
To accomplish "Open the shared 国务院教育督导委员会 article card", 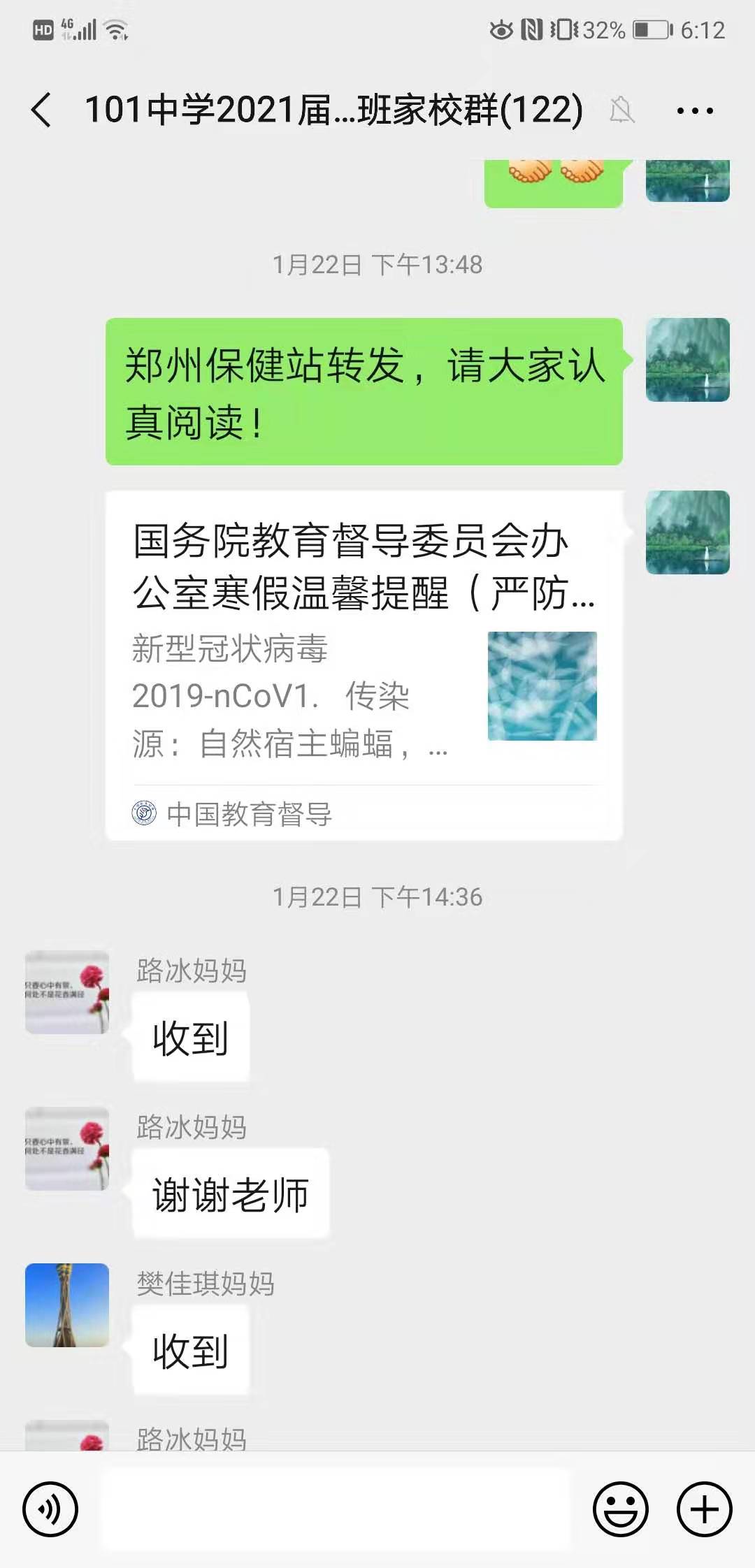I will tap(364, 664).
